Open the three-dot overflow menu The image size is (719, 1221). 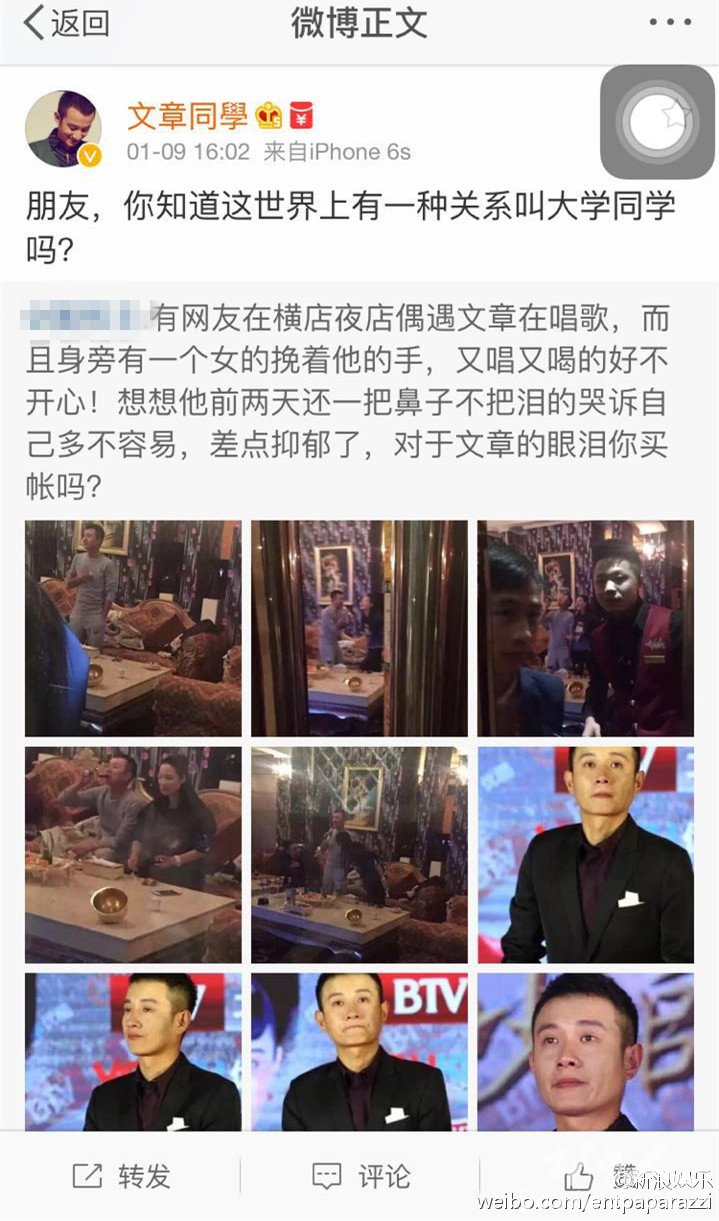(x=670, y=22)
